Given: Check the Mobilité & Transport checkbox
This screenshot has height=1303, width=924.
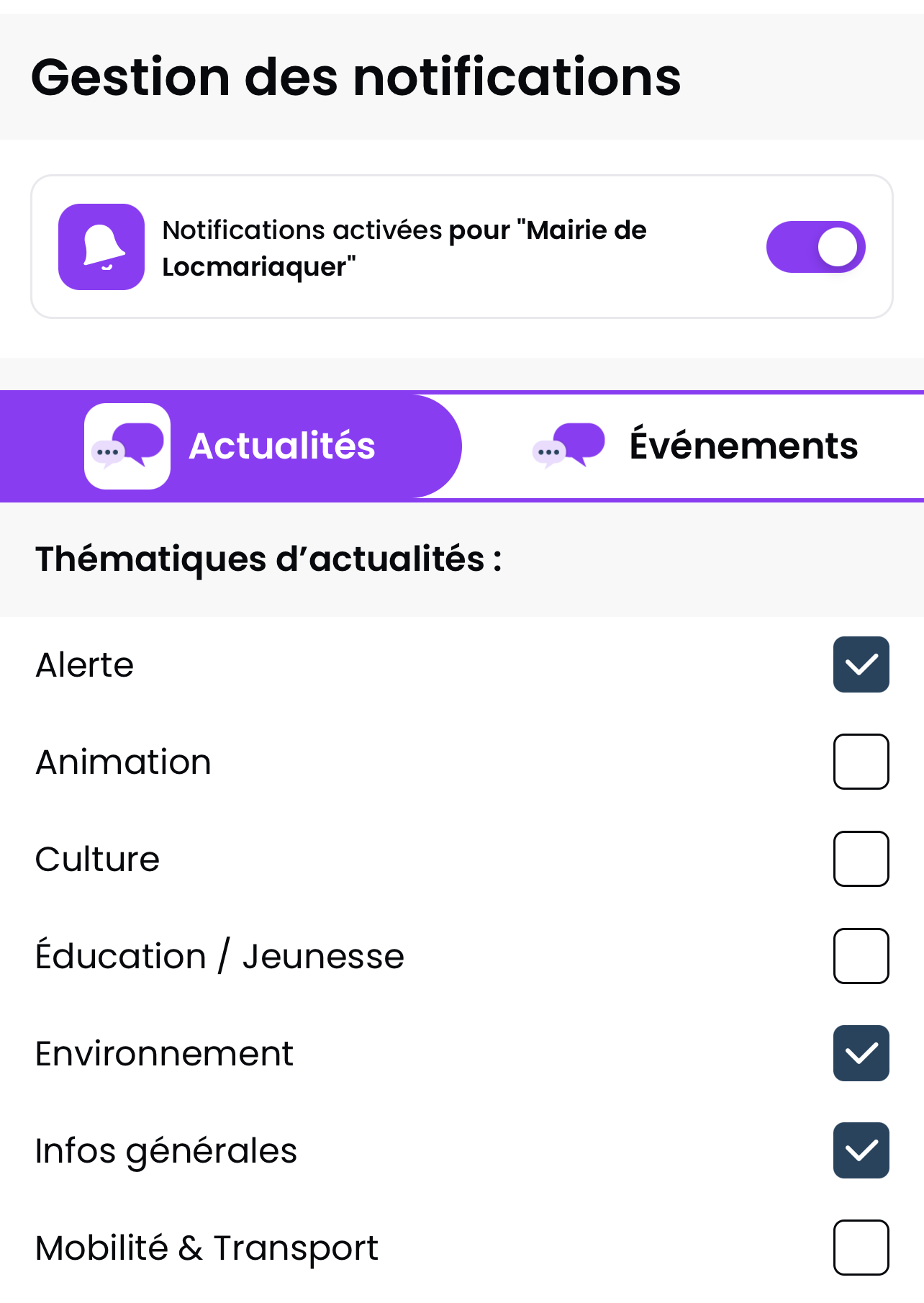Looking at the screenshot, I should click(x=861, y=1248).
